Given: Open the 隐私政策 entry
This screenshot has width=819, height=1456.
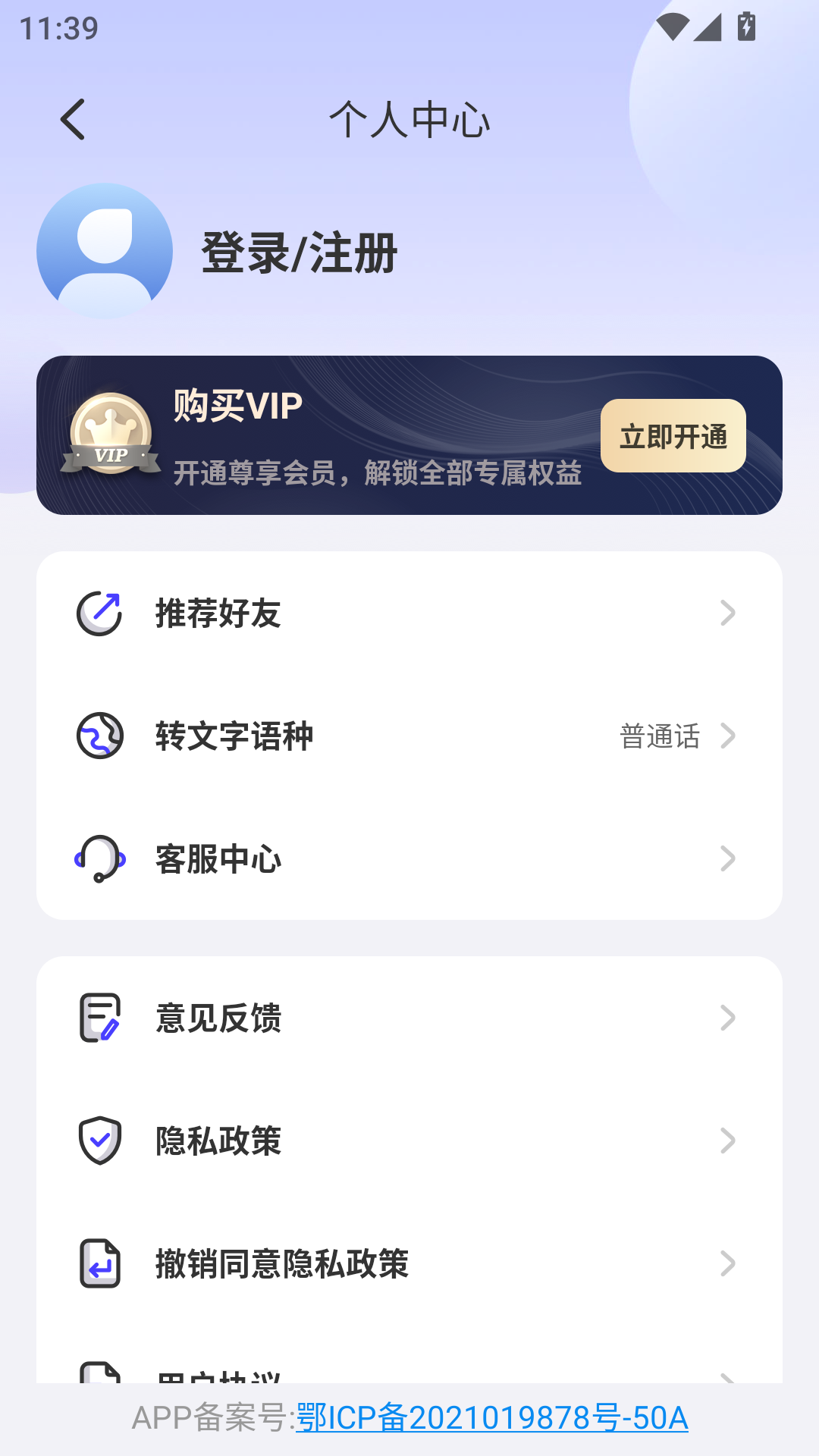Looking at the screenshot, I should [x=409, y=1141].
